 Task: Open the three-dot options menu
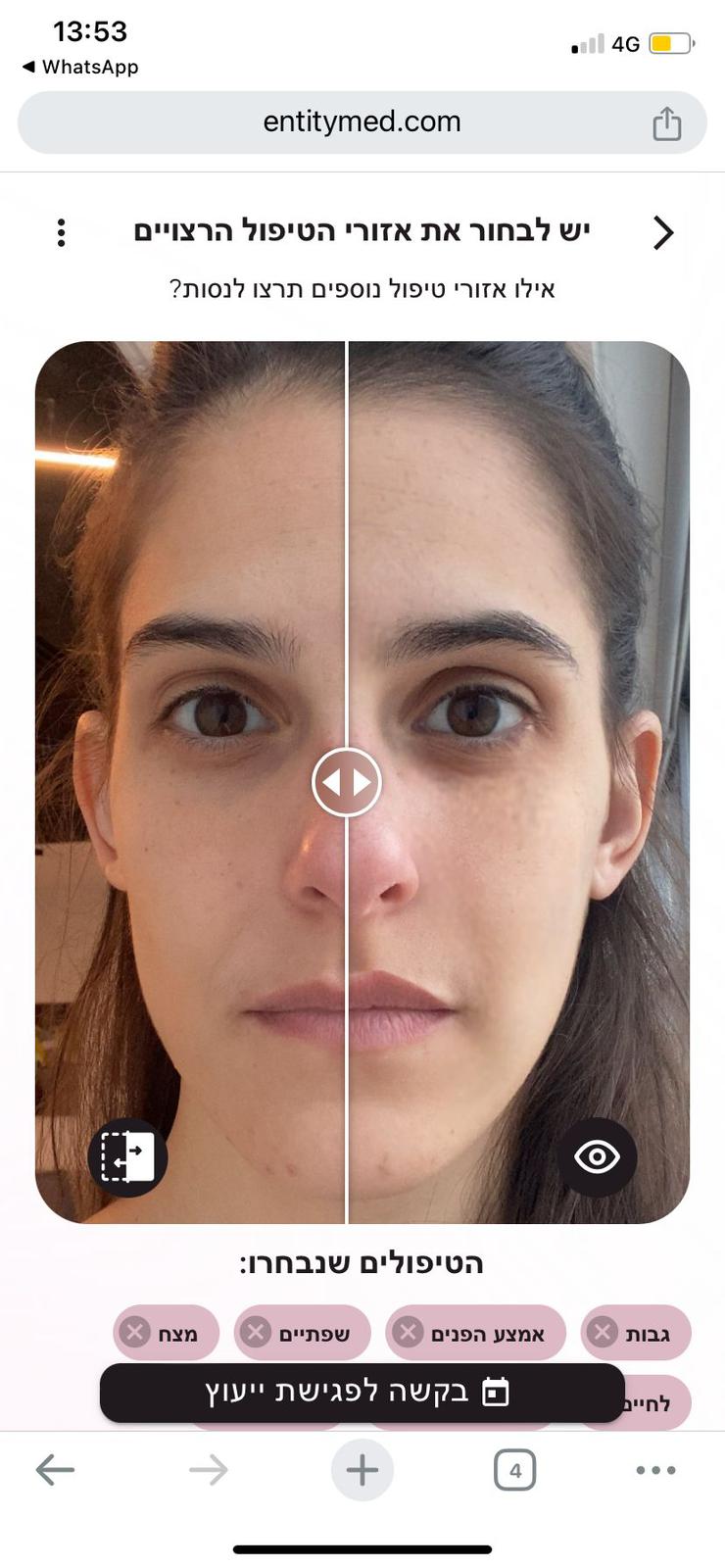click(61, 232)
